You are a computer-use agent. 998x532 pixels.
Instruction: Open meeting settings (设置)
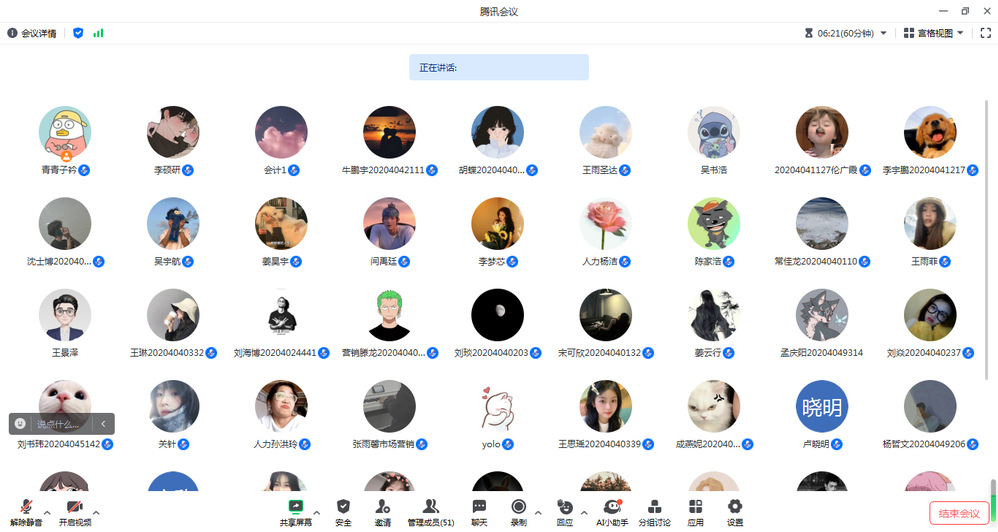coord(735,511)
